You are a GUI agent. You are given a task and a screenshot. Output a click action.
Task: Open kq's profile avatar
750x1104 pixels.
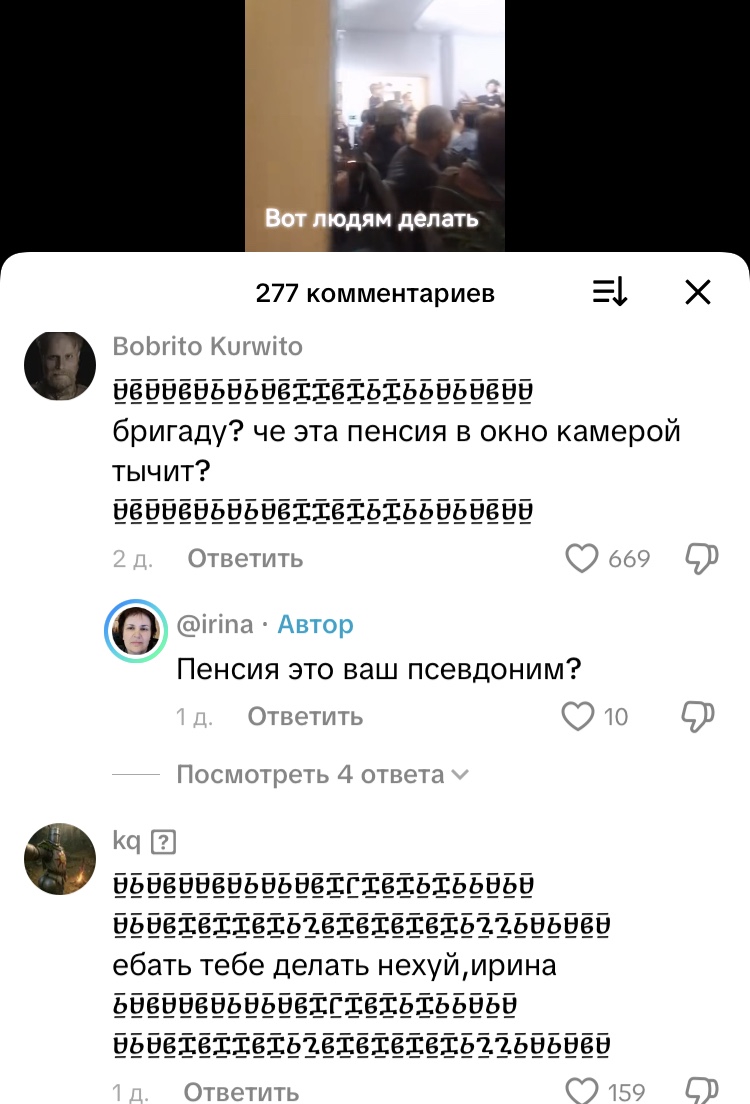59,858
